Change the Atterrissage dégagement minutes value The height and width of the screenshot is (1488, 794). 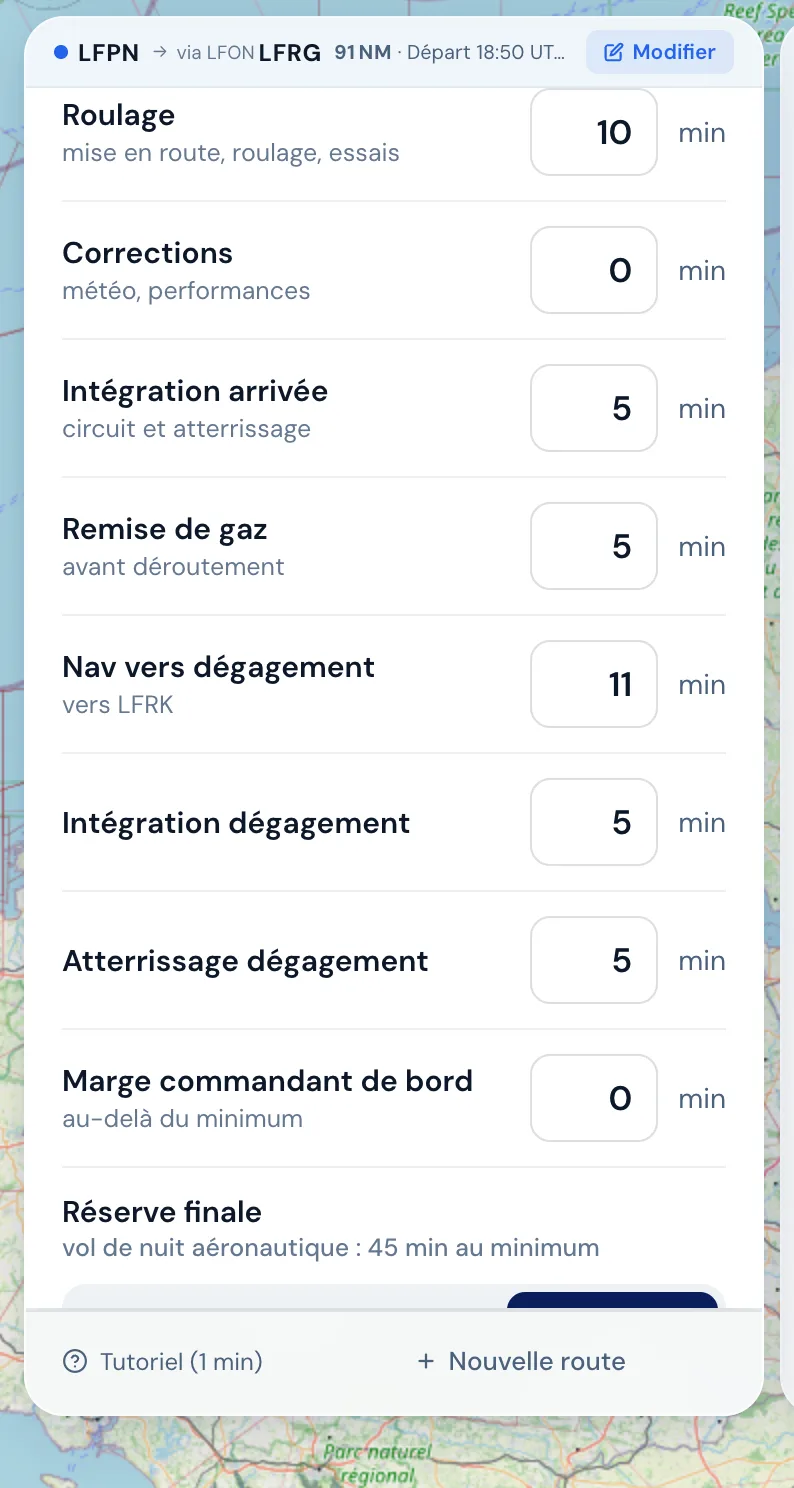tap(594, 960)
